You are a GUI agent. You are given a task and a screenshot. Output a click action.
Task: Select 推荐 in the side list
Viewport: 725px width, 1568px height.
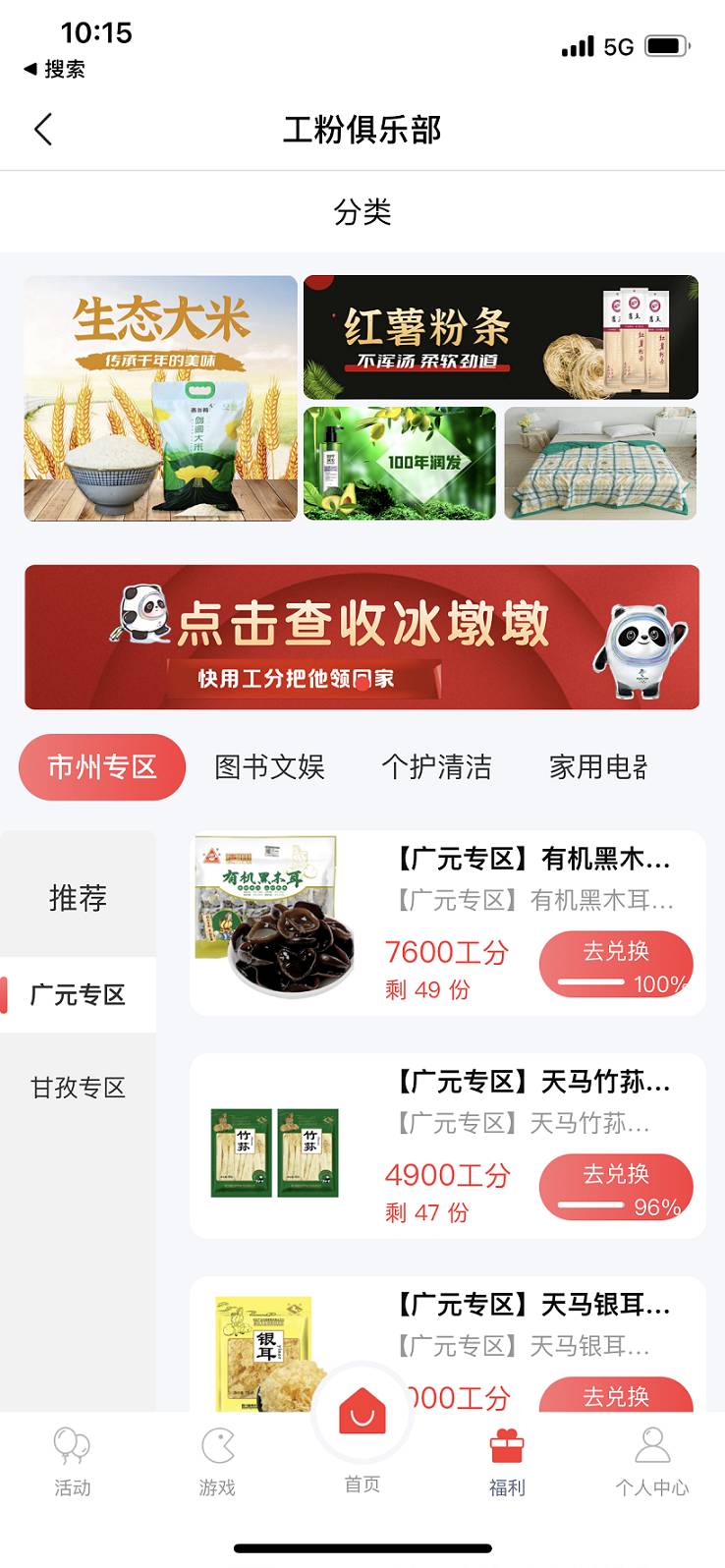[x=78, y=897]
